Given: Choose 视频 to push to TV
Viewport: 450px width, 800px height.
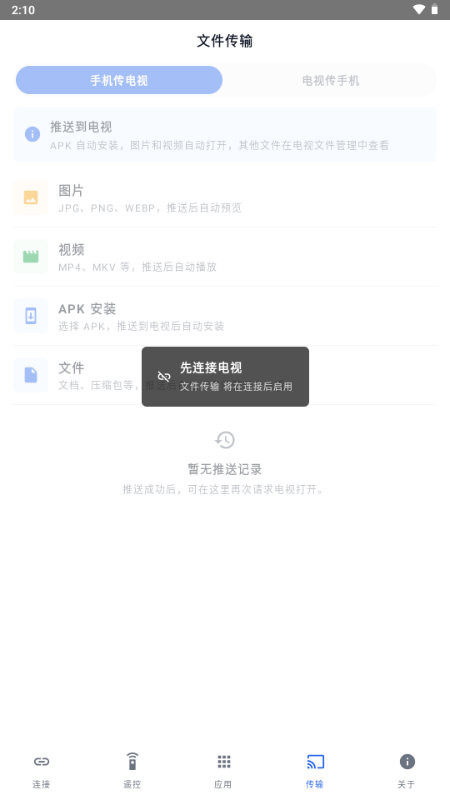Looking at the screenshot, I should pos(224,257).
